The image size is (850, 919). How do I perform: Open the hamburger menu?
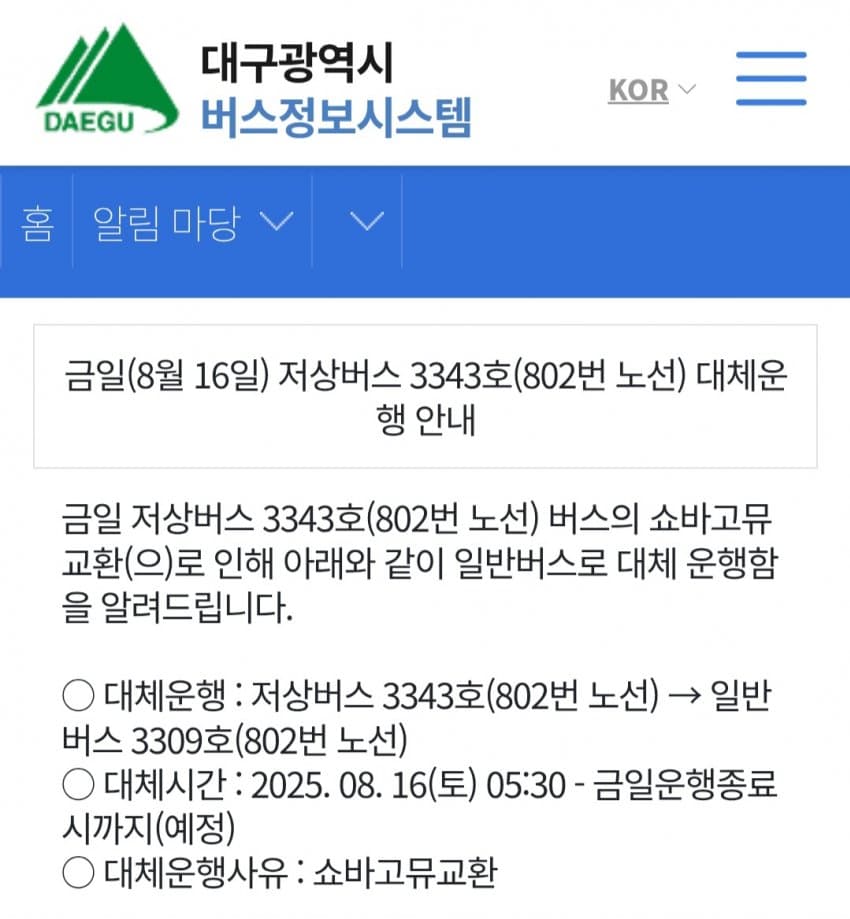point(770,78)
